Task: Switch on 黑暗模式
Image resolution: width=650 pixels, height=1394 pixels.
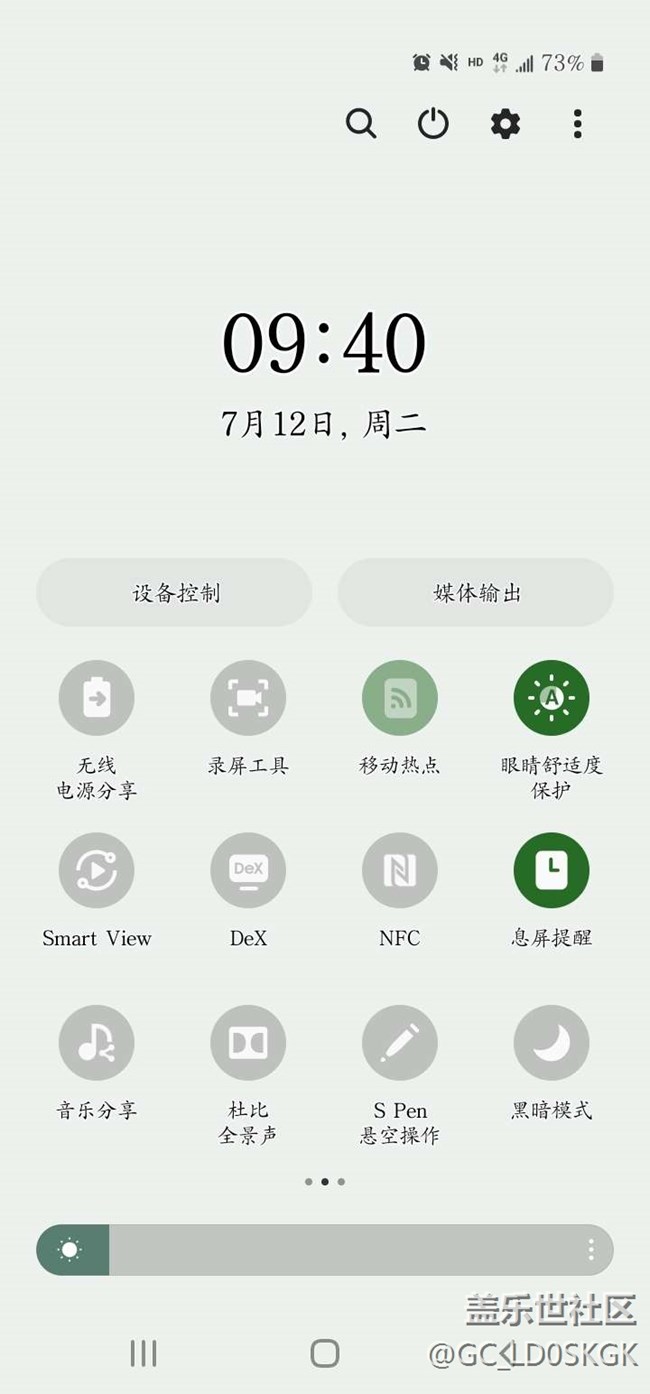Action: pyautogui.click(x=551, y=1044)
